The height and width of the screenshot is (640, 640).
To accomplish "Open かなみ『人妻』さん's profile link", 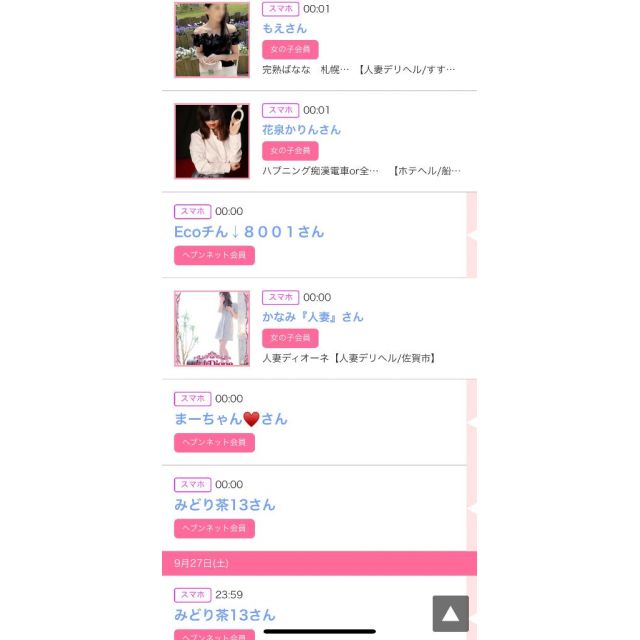I will (313, 316).
